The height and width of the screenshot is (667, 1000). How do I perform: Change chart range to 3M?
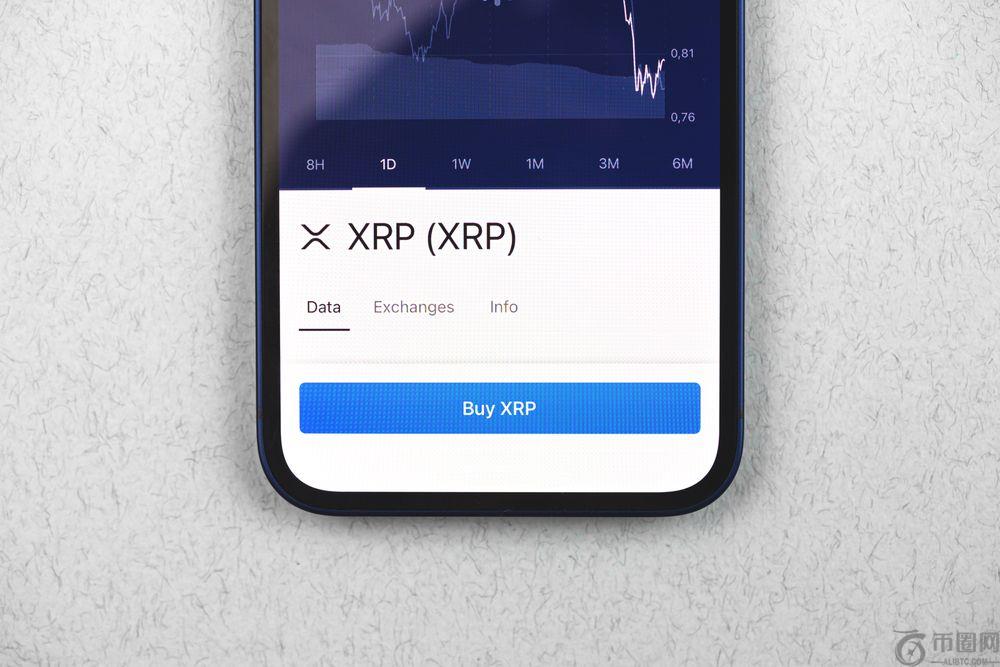(x=609, y=164)
